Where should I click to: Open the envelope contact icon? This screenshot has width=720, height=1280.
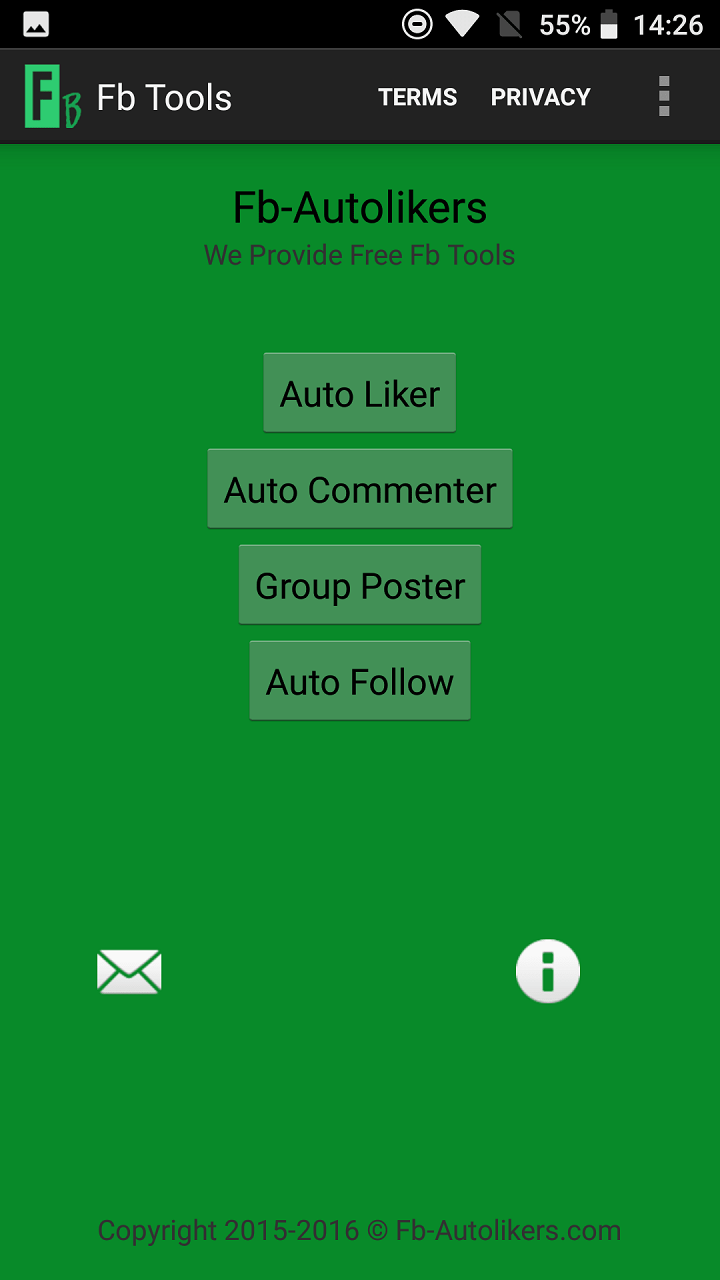[x=129, y=972]
